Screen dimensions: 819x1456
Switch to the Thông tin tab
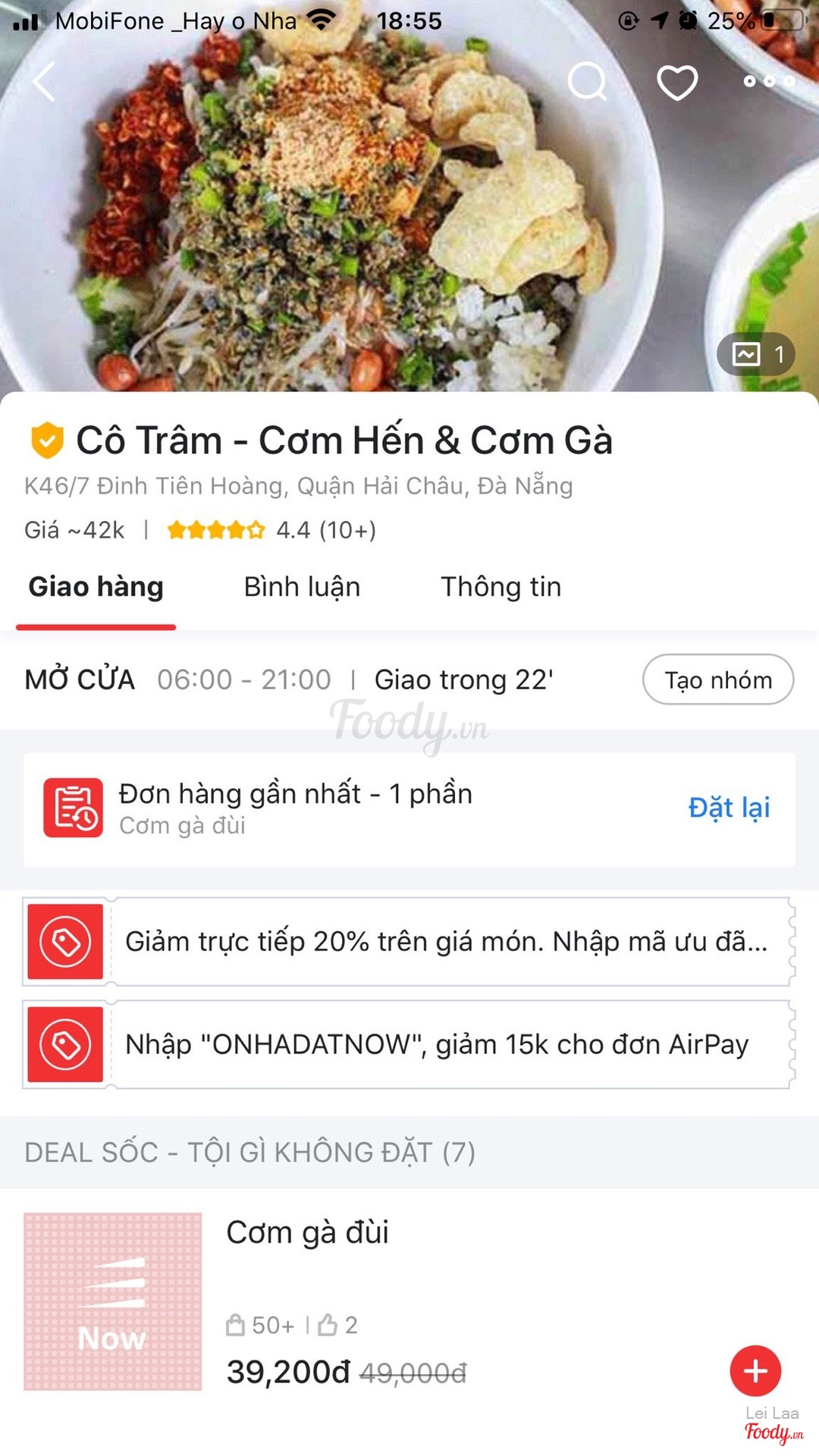(500, 587)
